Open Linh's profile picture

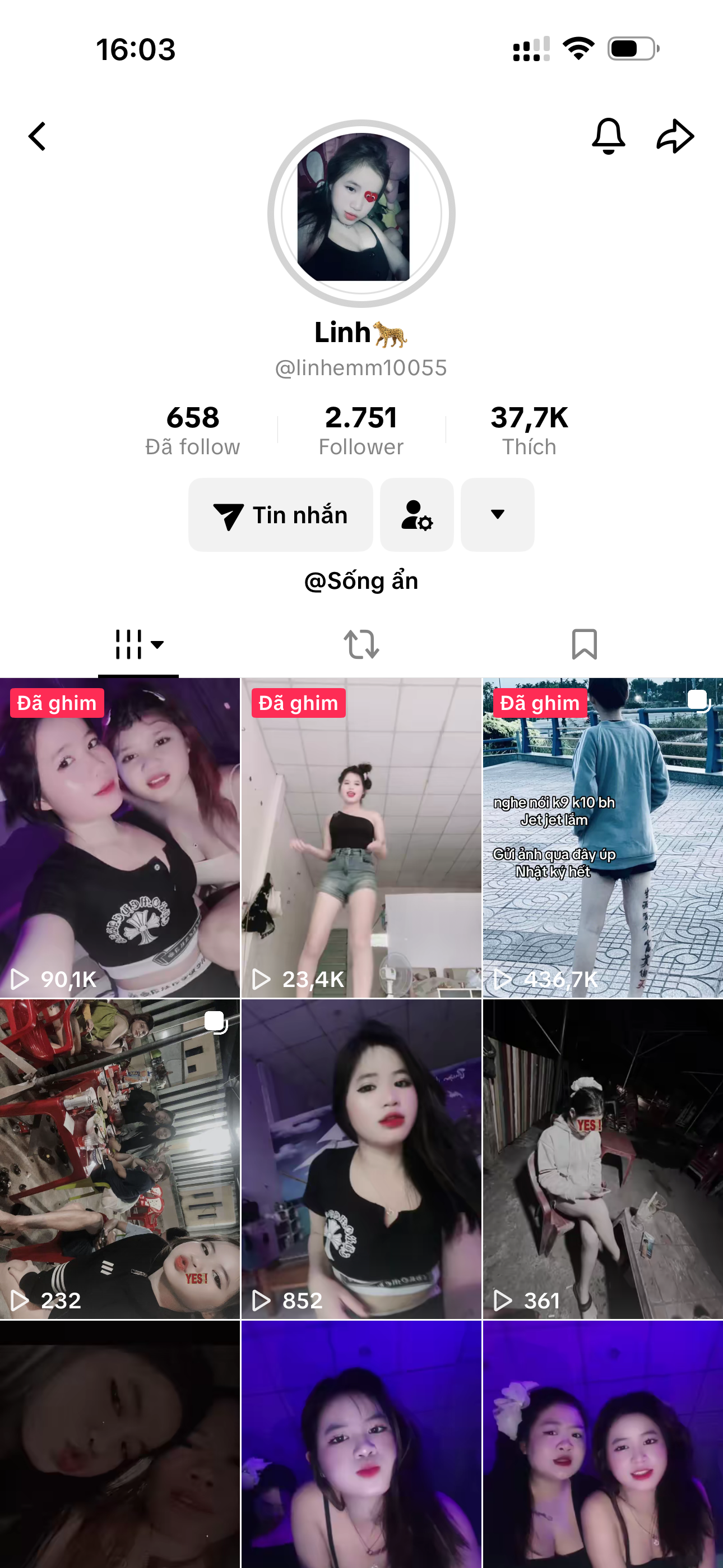tap(361, 214)
